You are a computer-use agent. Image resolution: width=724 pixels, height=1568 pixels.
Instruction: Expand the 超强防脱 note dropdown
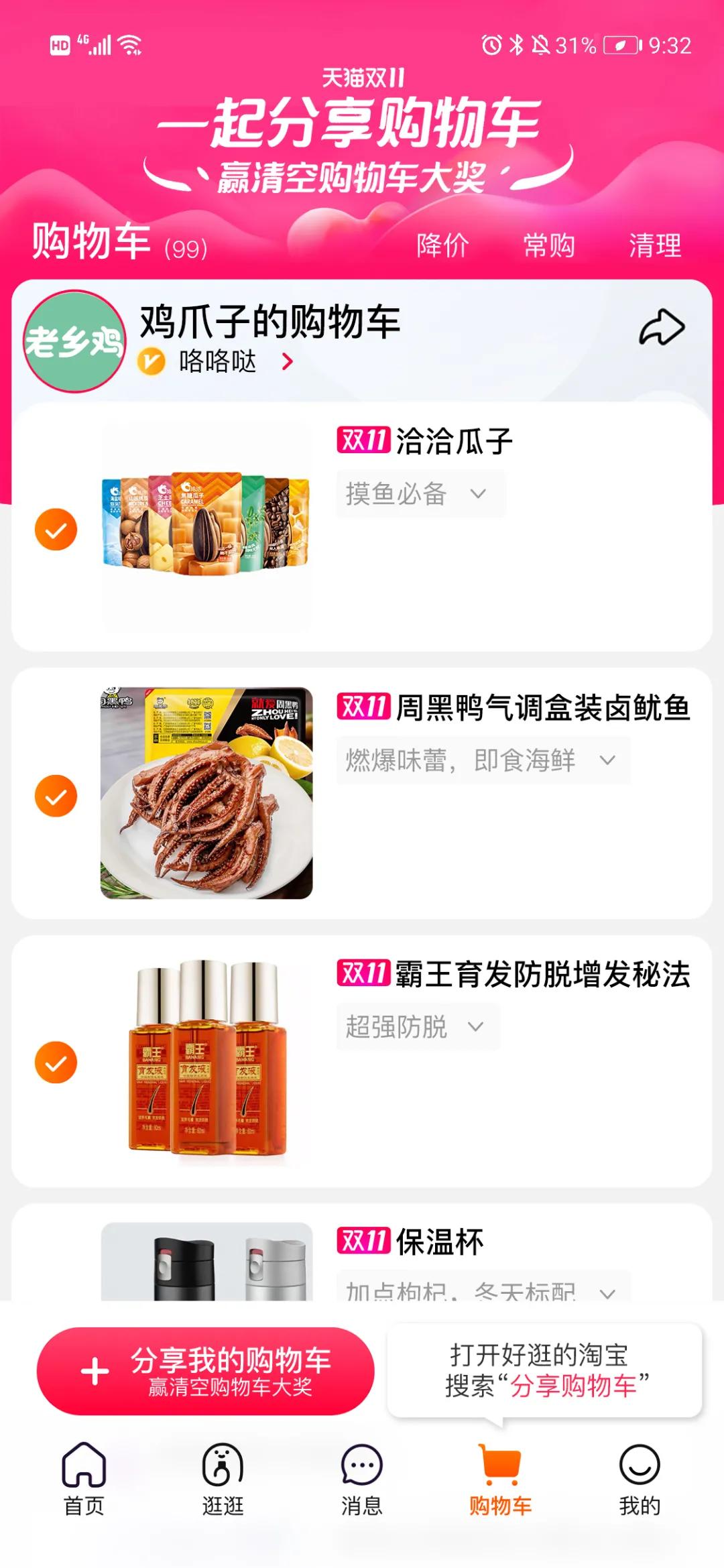coord(476,1027)
